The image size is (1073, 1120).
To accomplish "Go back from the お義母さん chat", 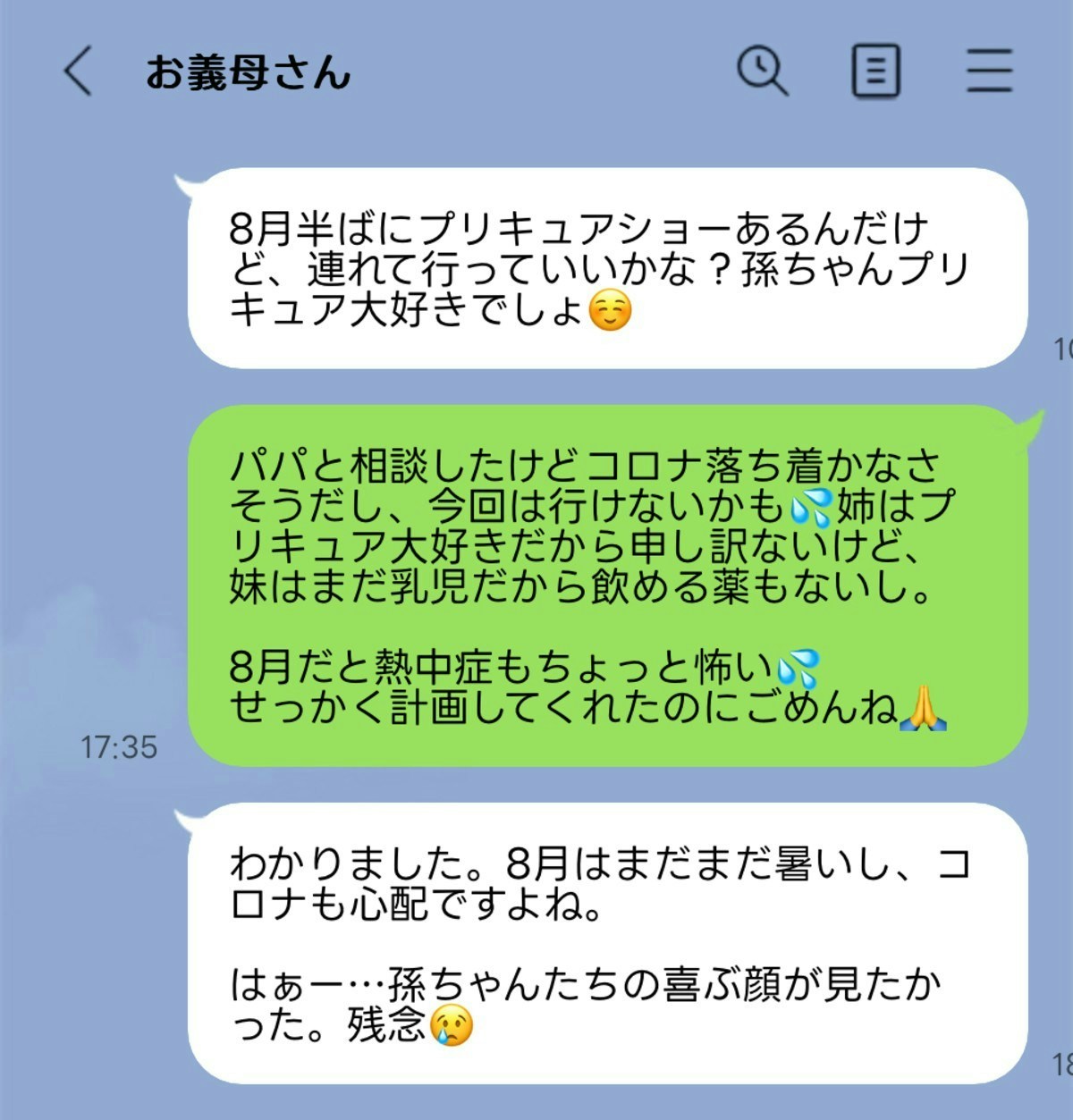I will click(78, 72).
